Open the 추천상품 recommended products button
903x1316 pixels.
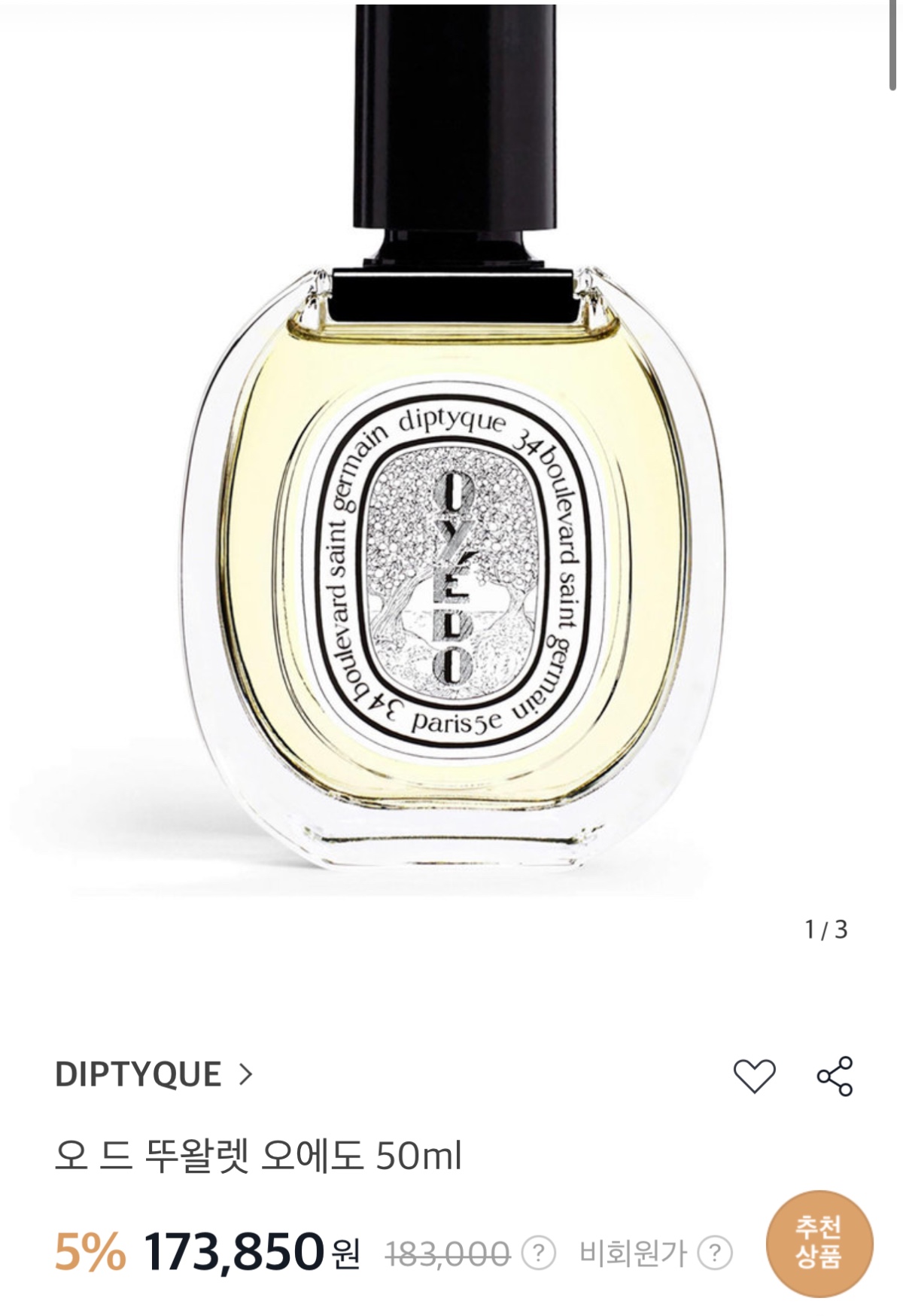point(819,1244)
